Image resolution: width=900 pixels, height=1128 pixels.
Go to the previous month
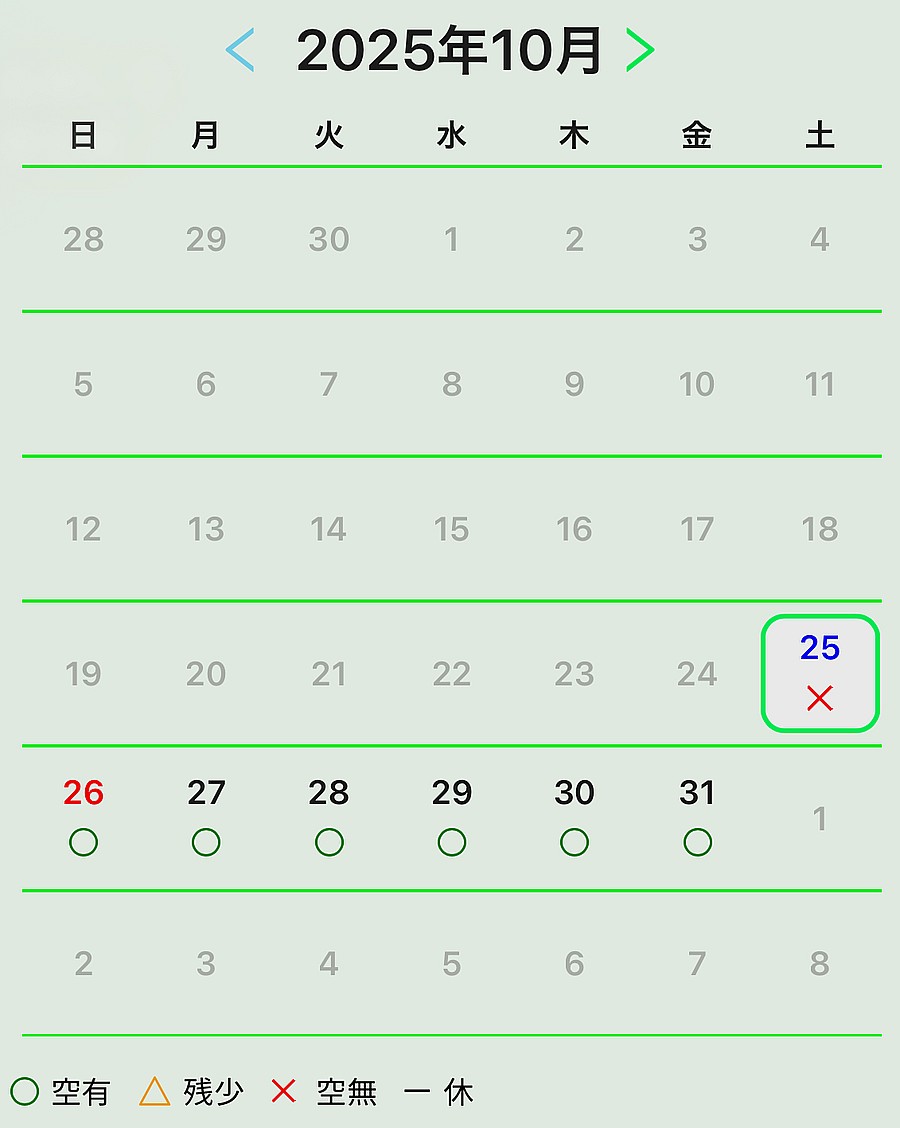(x=240, y=50)
